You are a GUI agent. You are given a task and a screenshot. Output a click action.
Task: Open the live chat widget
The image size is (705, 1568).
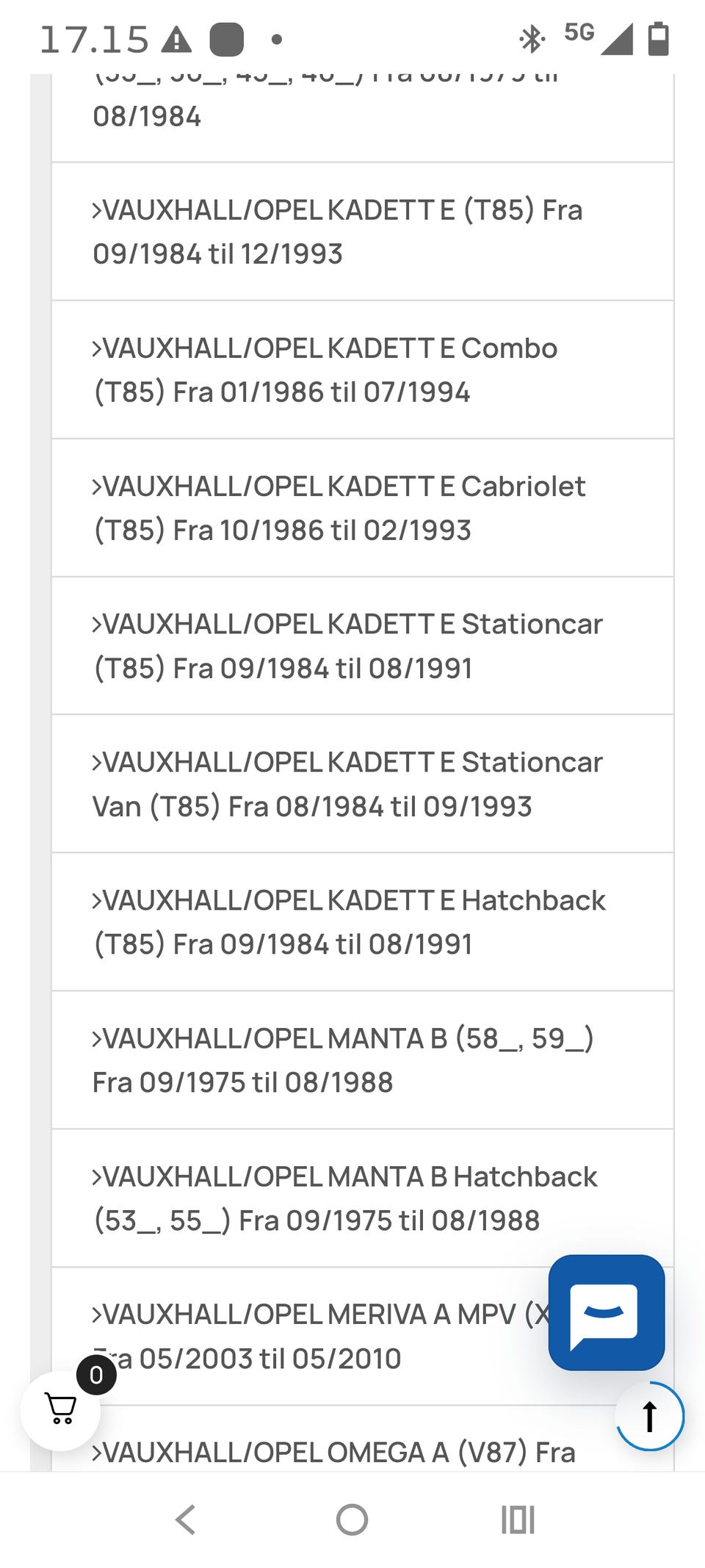tap(607, 1312)
